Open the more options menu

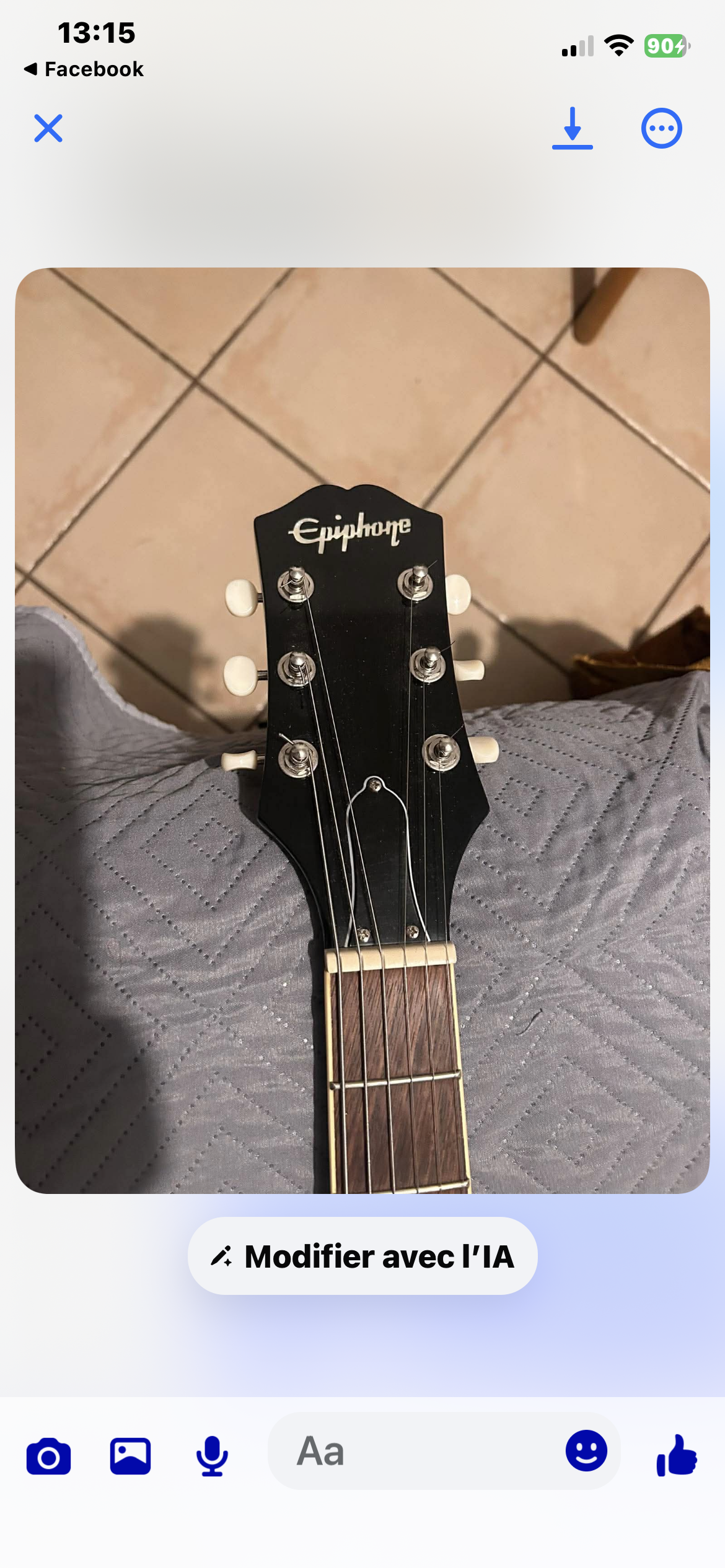click(x=661, y=128)
